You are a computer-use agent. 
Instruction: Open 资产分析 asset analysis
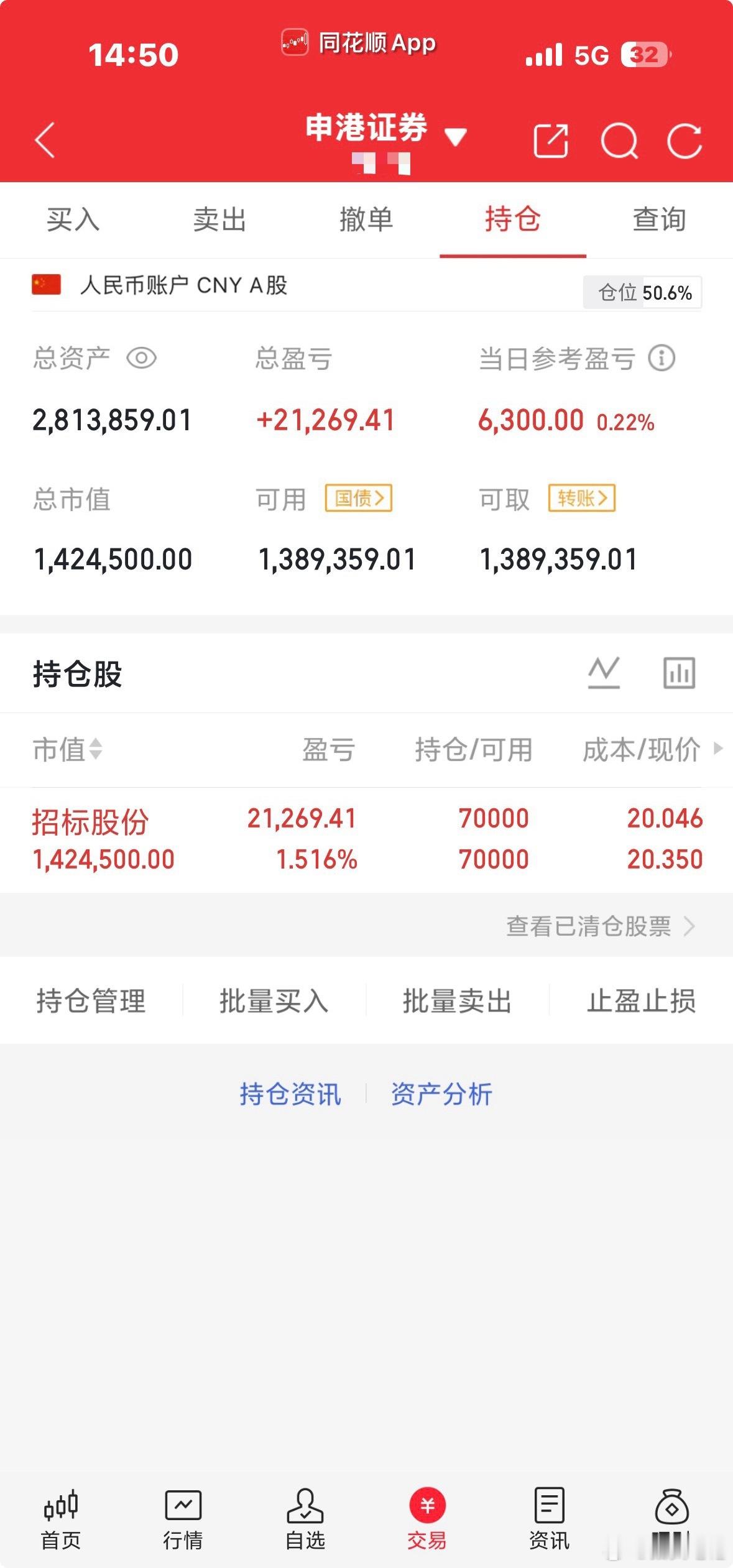(441, 1095)
